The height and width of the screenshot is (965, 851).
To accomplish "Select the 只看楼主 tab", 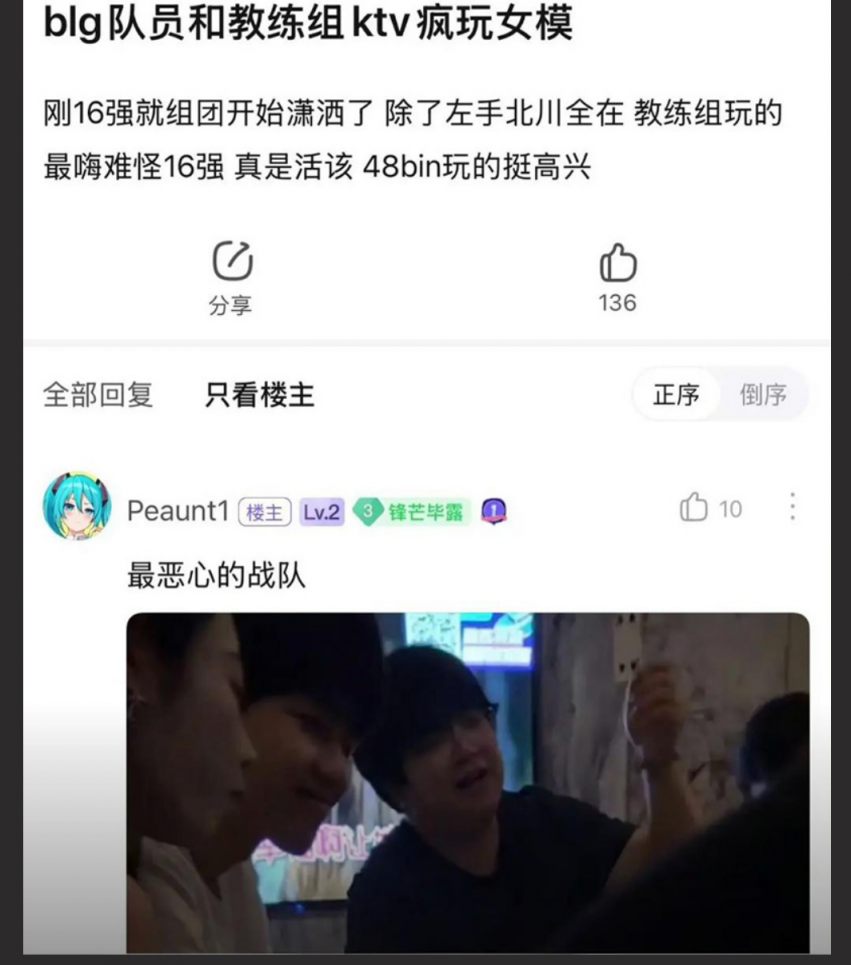I will pyautogui.click(x=259, y=395).
